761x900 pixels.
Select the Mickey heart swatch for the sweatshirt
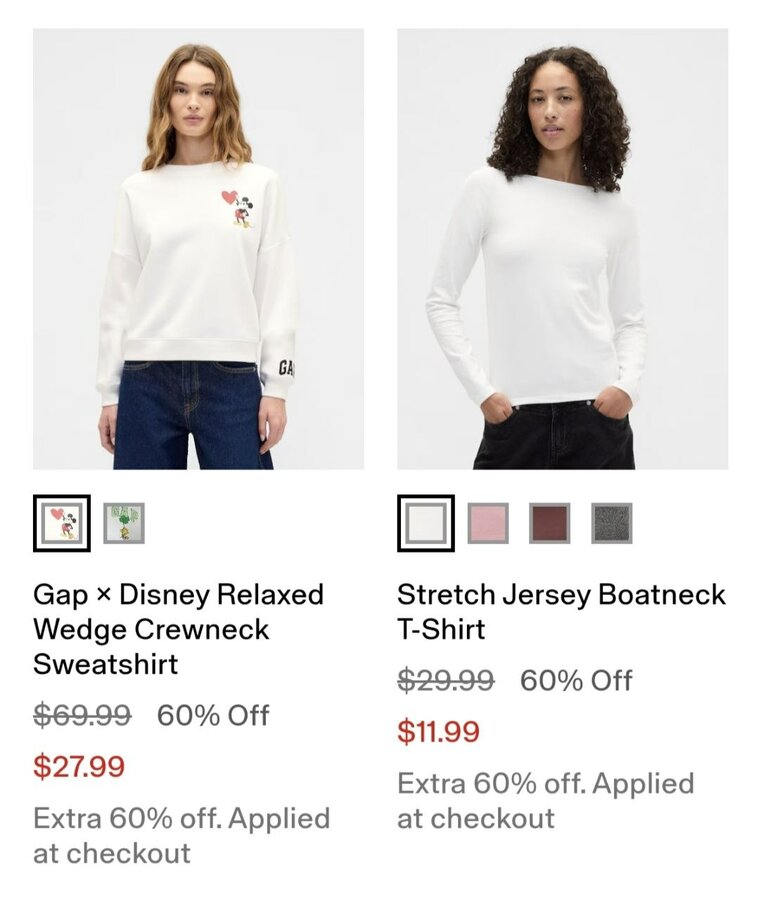[62, 523]
